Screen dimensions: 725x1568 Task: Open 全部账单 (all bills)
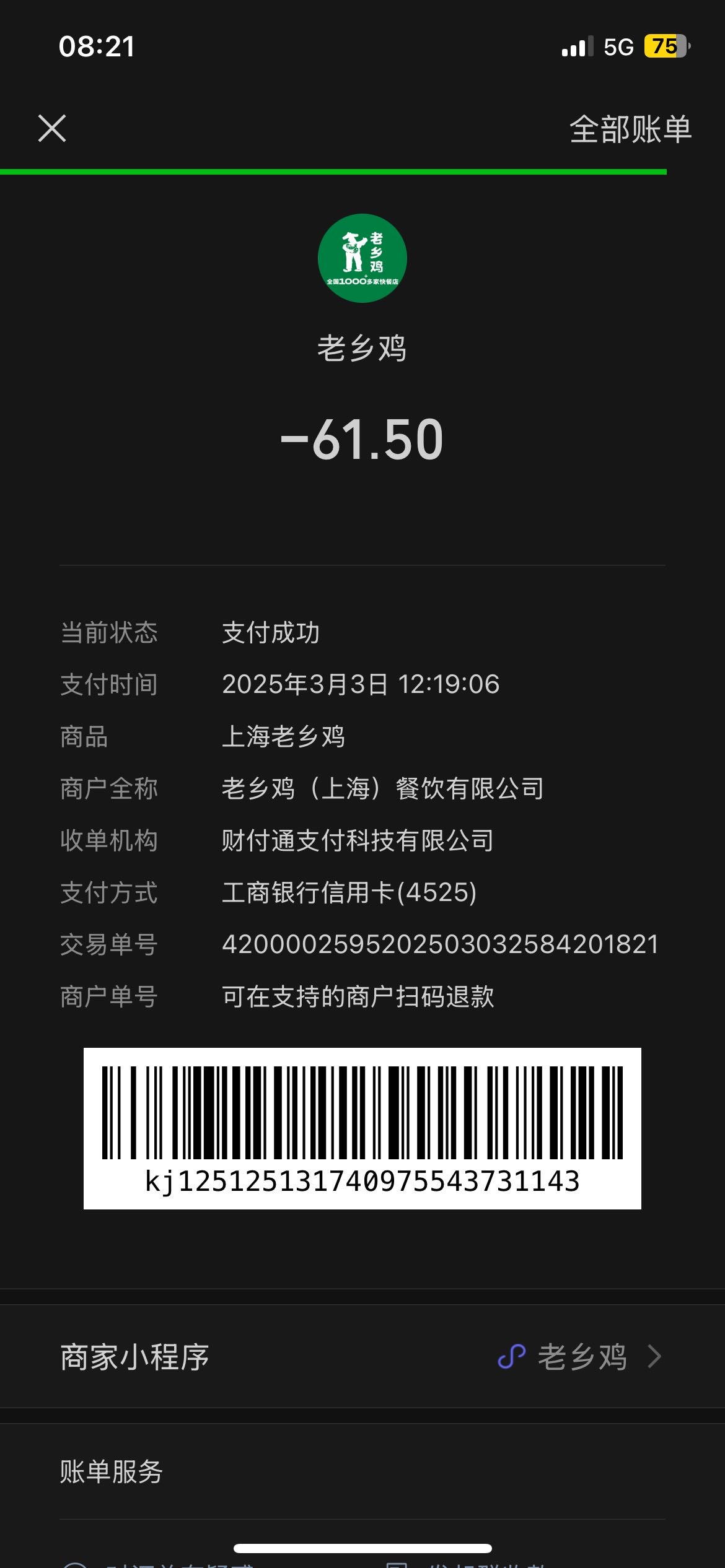tap(630, 129)
